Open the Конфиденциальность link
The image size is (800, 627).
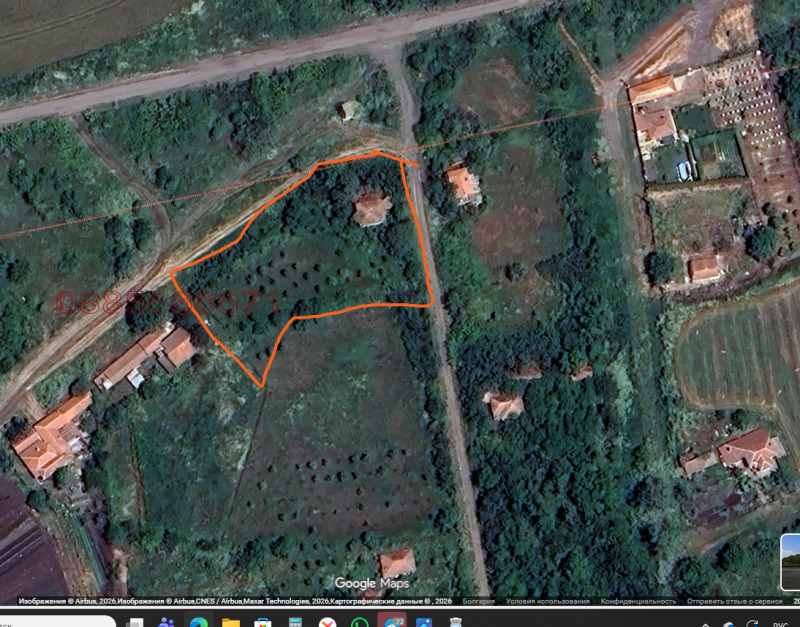634,602
